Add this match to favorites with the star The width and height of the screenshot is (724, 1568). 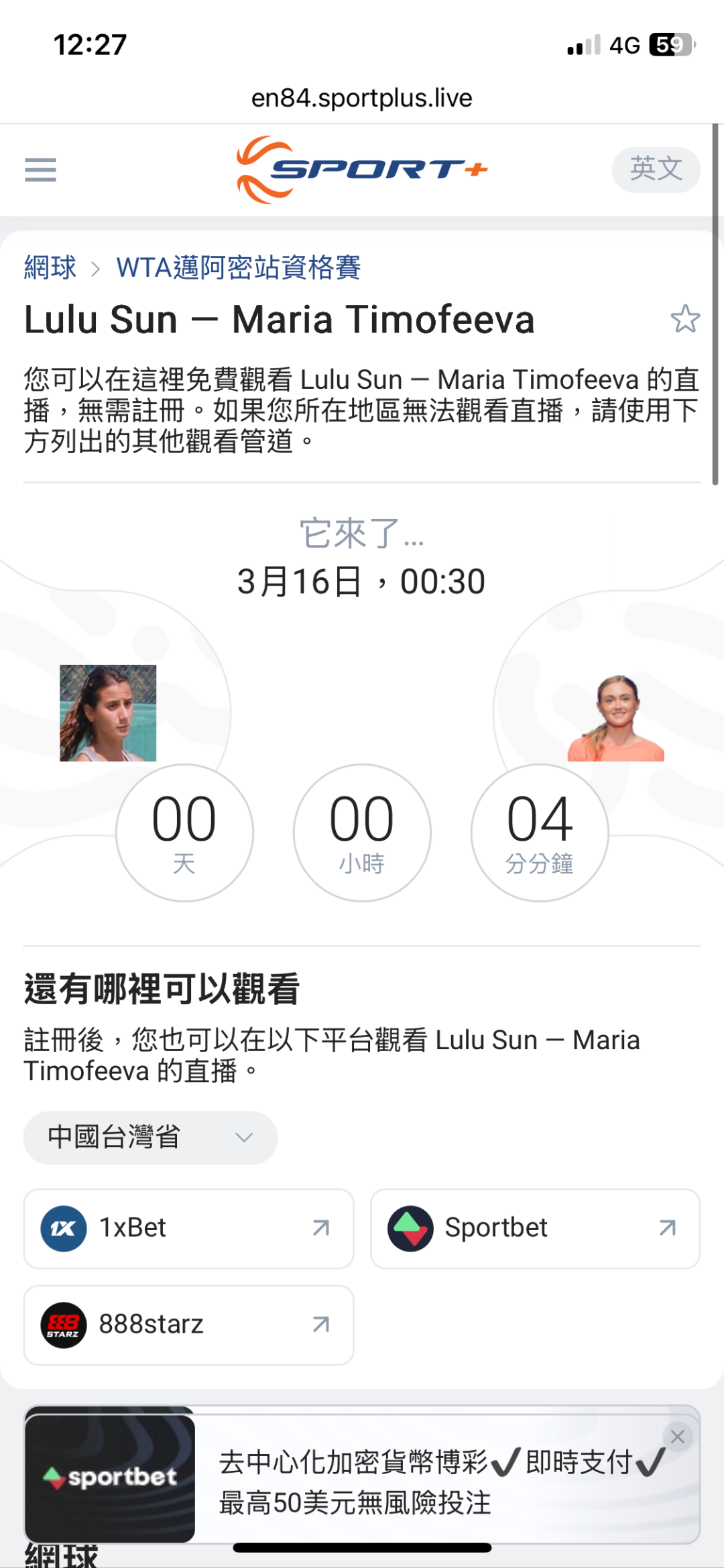684,319
